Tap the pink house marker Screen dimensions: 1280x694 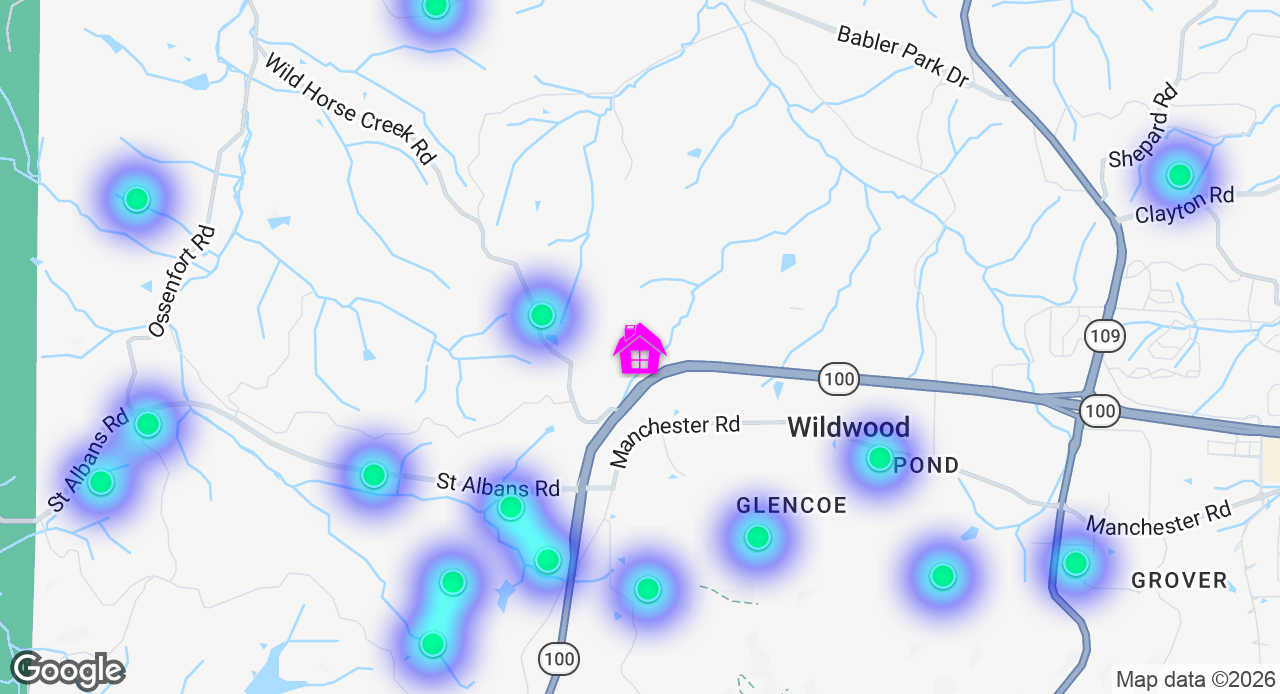tap(639, 351)
